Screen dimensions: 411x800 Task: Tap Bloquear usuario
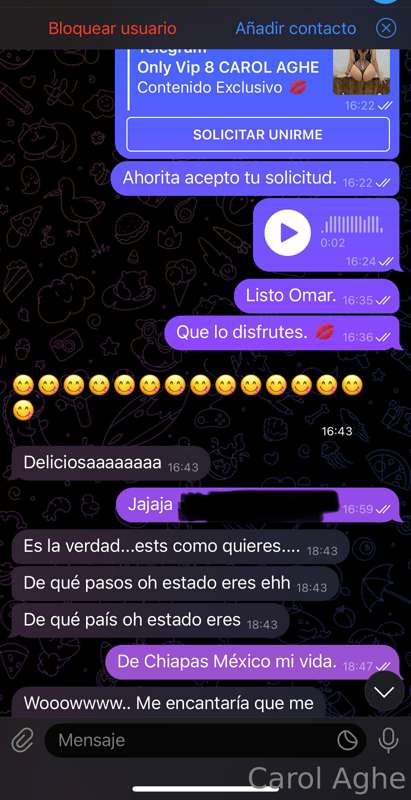coord(112,28)
